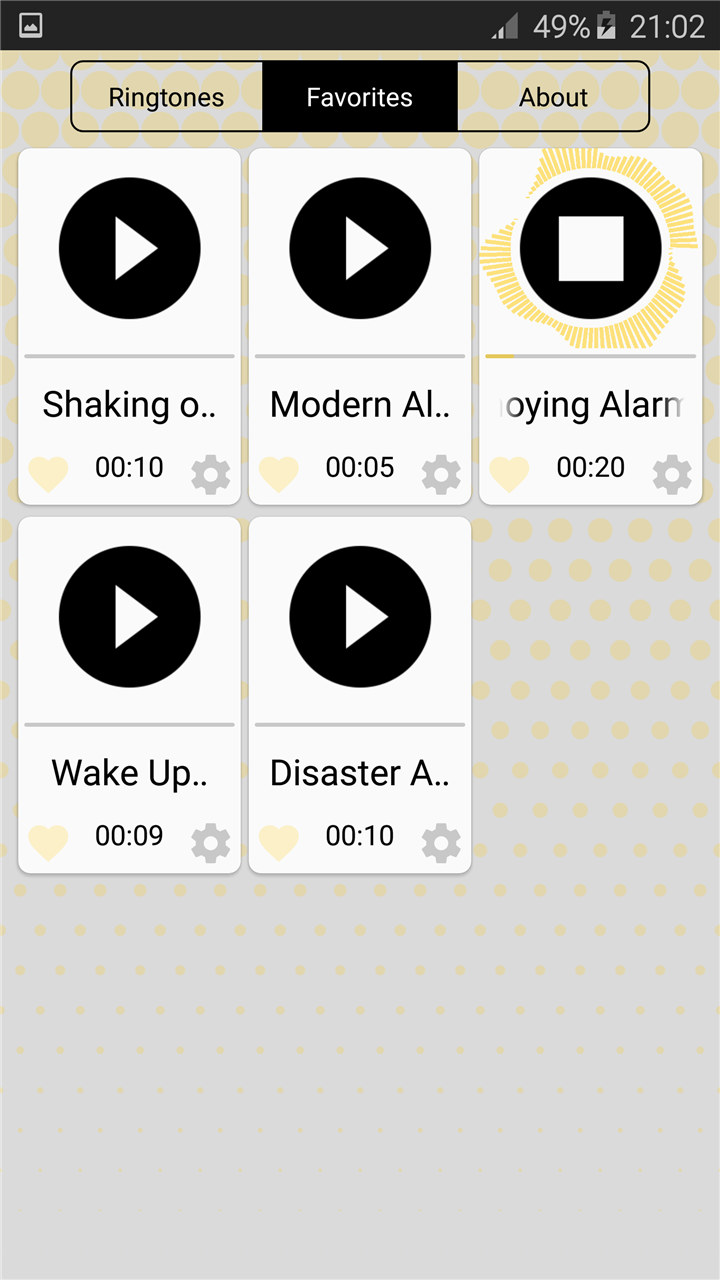Open settings gear for Shaking o..
This screenshot has height=1280, width=720.
point(210,474)
